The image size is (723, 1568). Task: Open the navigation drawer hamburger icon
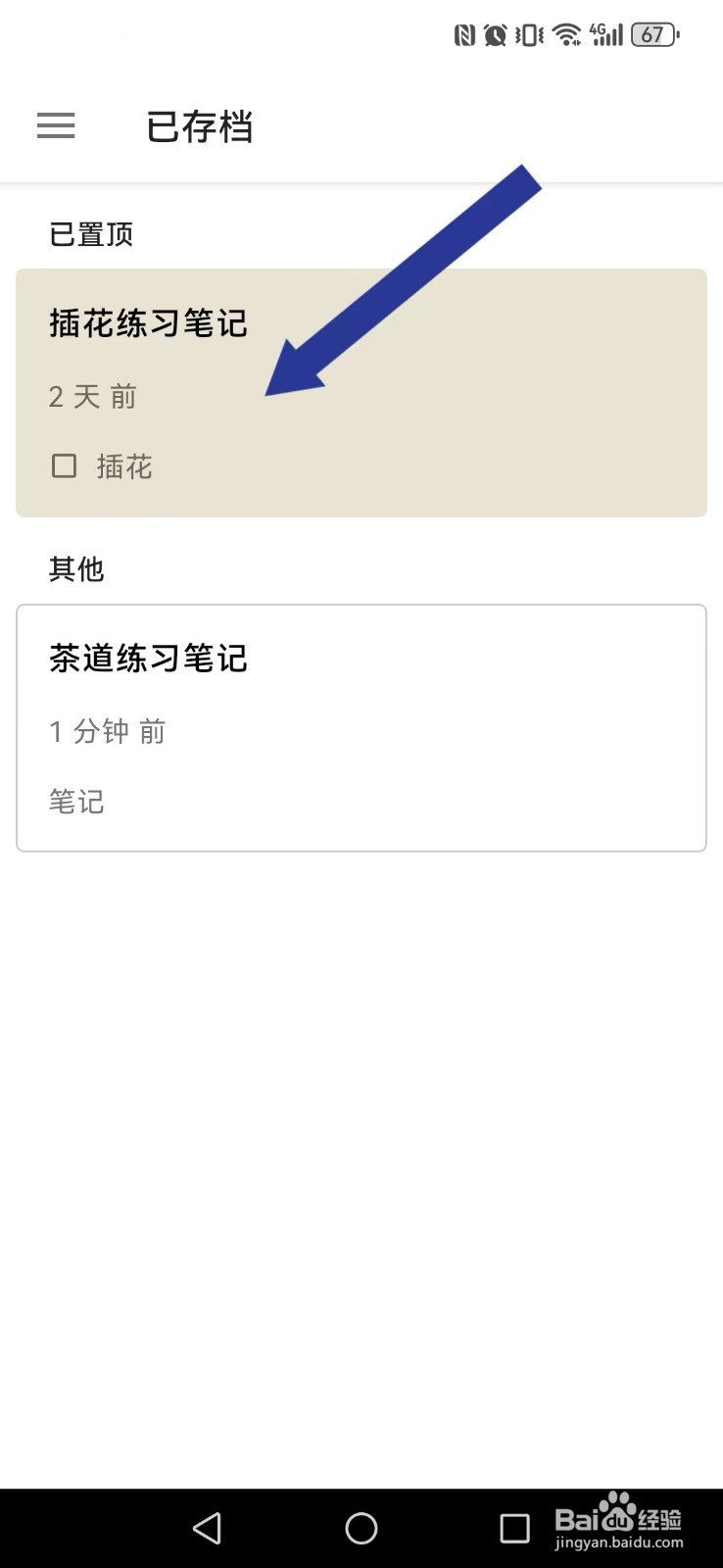(x=55, y=125)
